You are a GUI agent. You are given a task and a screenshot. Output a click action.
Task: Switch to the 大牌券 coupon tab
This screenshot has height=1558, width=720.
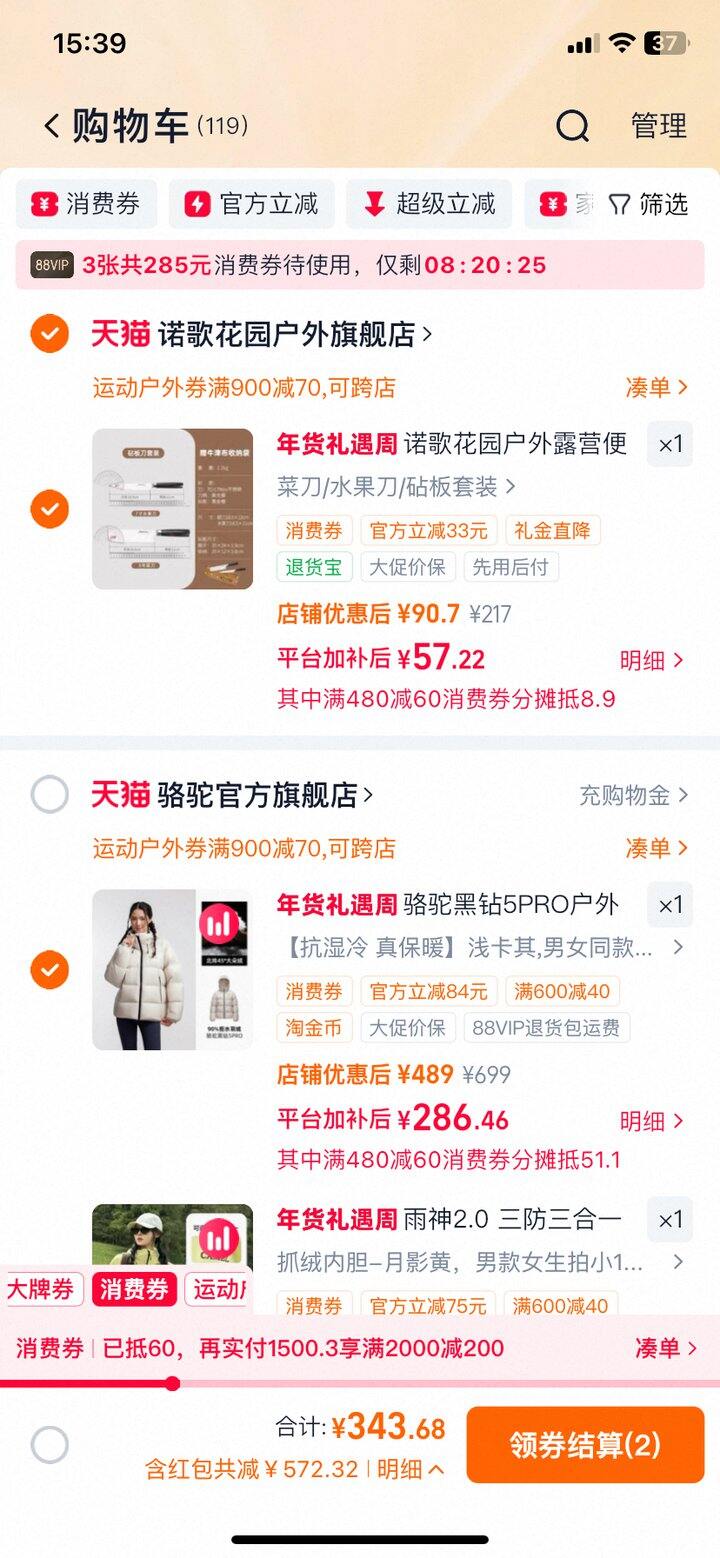pos(42,1289)
